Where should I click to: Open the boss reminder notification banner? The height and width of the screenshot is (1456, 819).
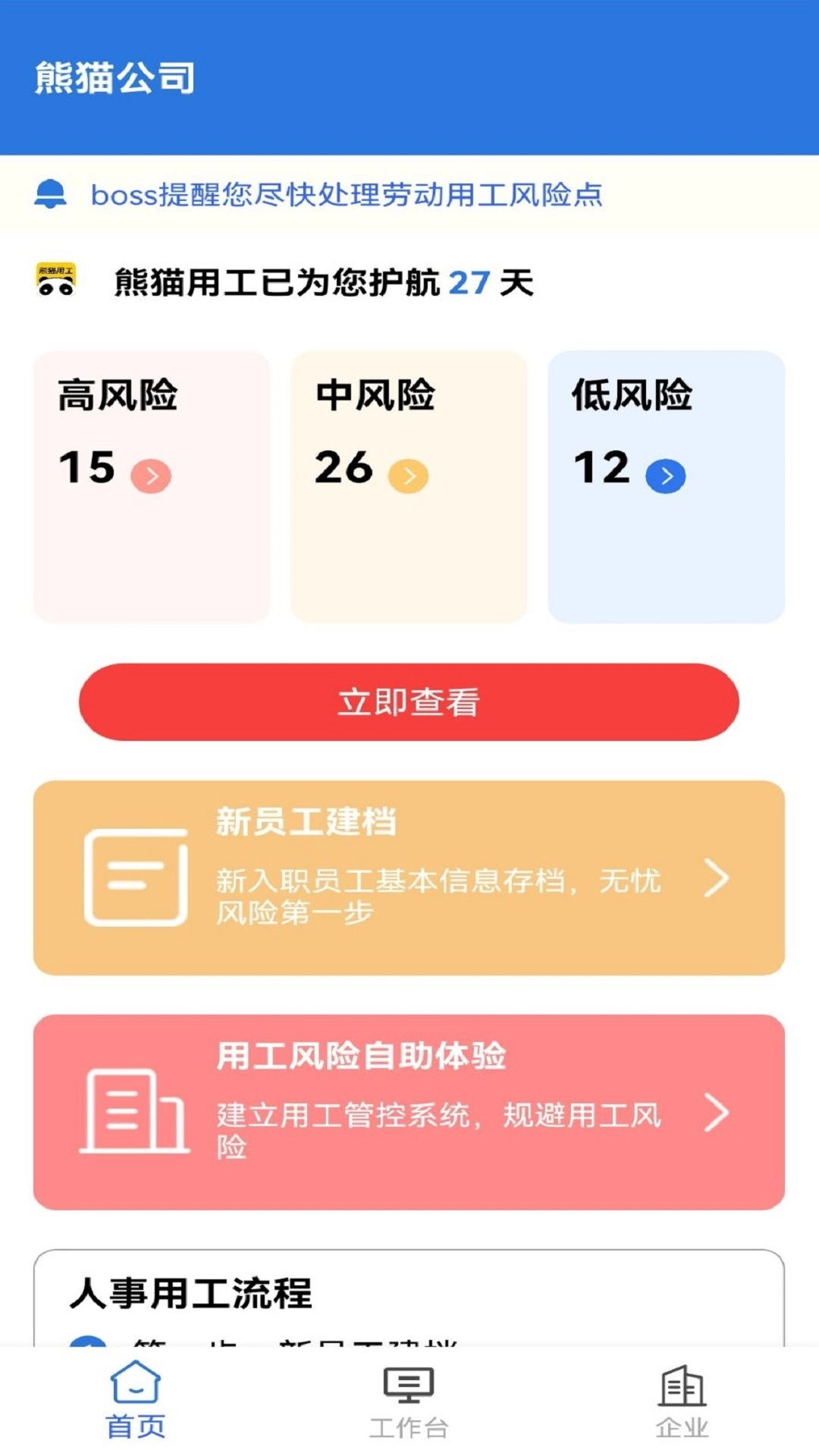click(345, 196)
